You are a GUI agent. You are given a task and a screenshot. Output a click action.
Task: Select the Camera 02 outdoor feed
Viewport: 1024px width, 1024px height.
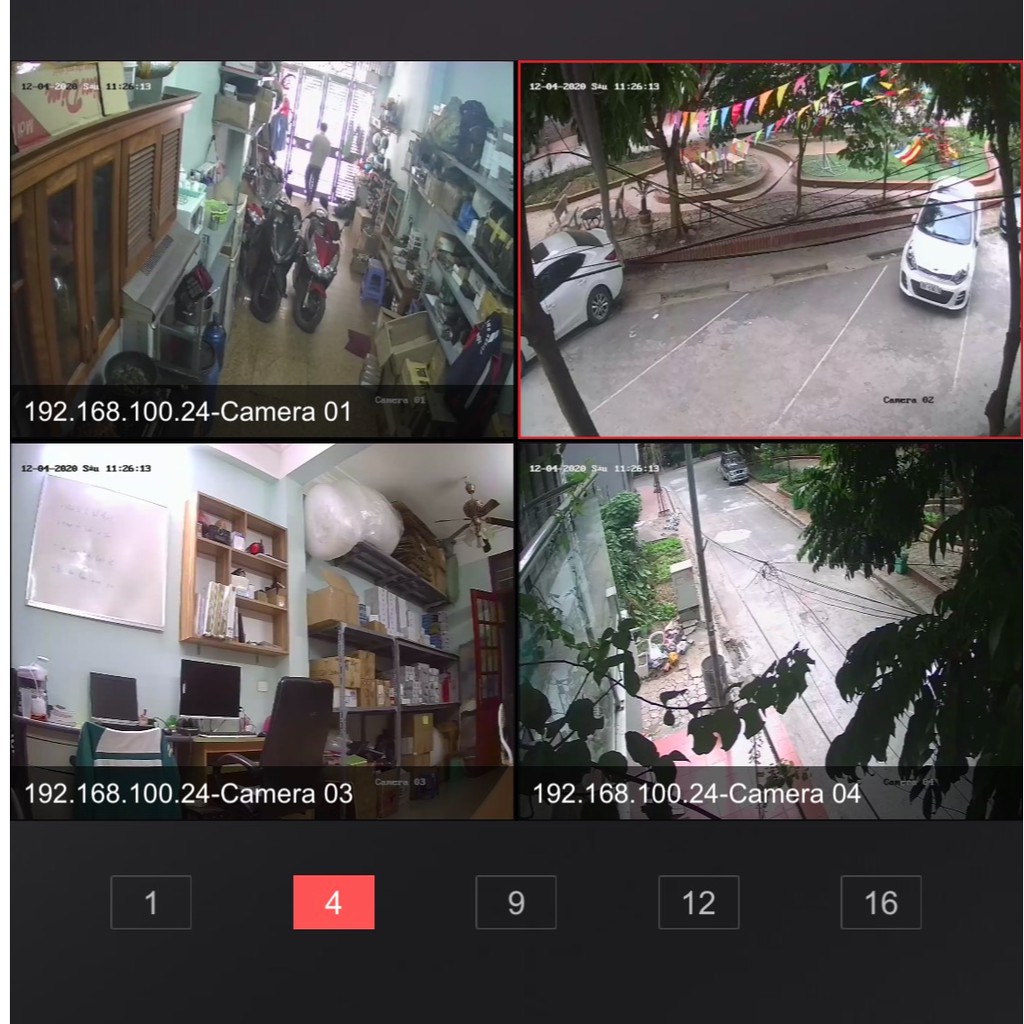[x=770, y=250]
